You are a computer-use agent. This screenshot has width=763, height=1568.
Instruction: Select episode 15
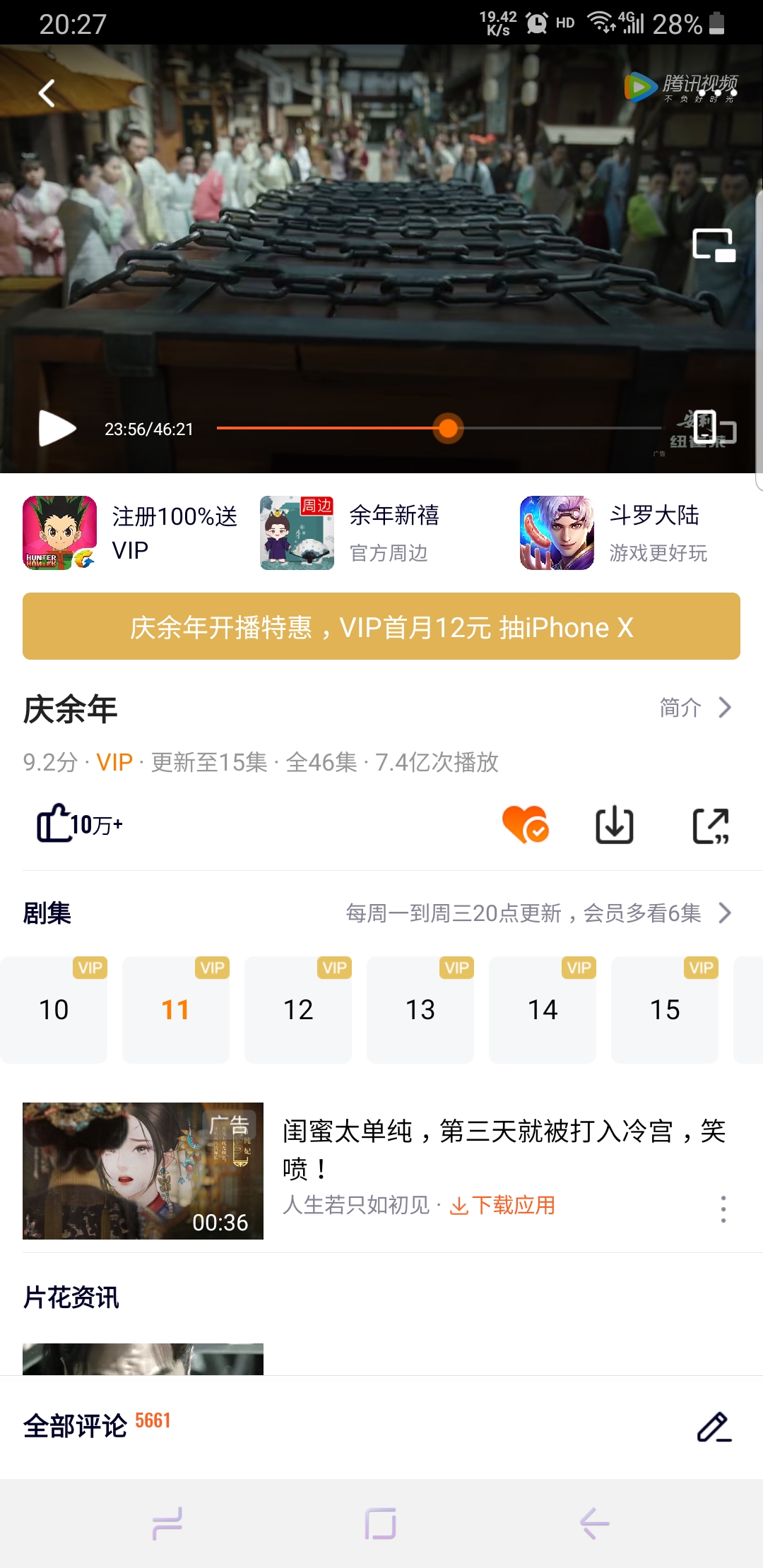[x=665, y=1009]
